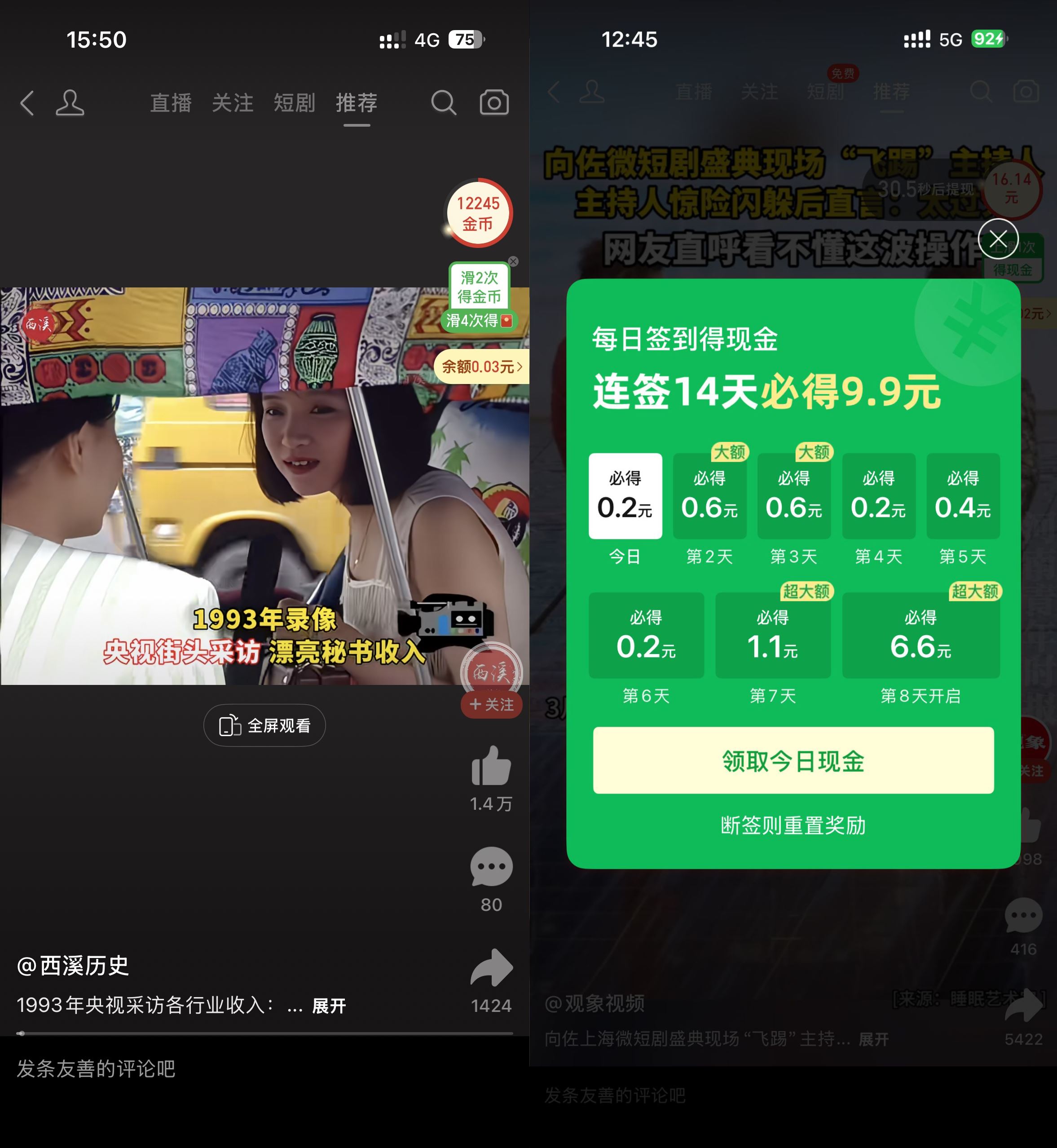Screen dimensions: 1057x1148
Task: Open the camera on the 西溪历史 video screen
Action: click(x=494, y=103)
